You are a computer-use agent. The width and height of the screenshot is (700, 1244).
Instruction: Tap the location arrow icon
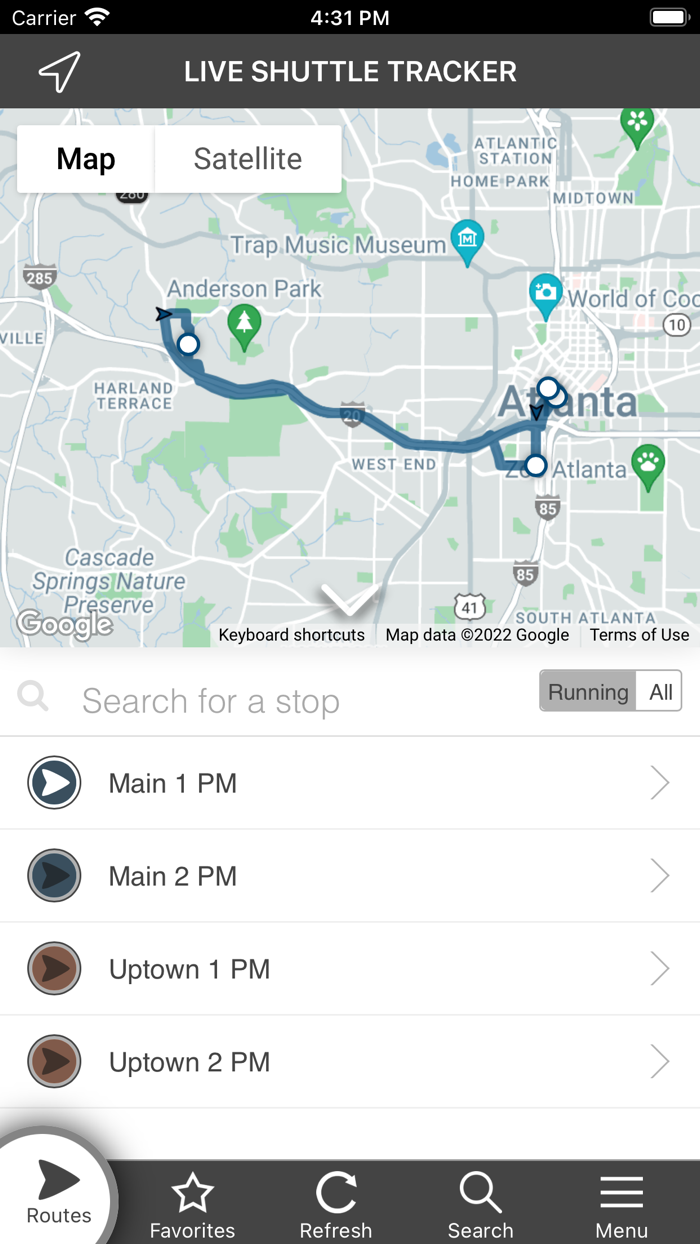[59, 72]
